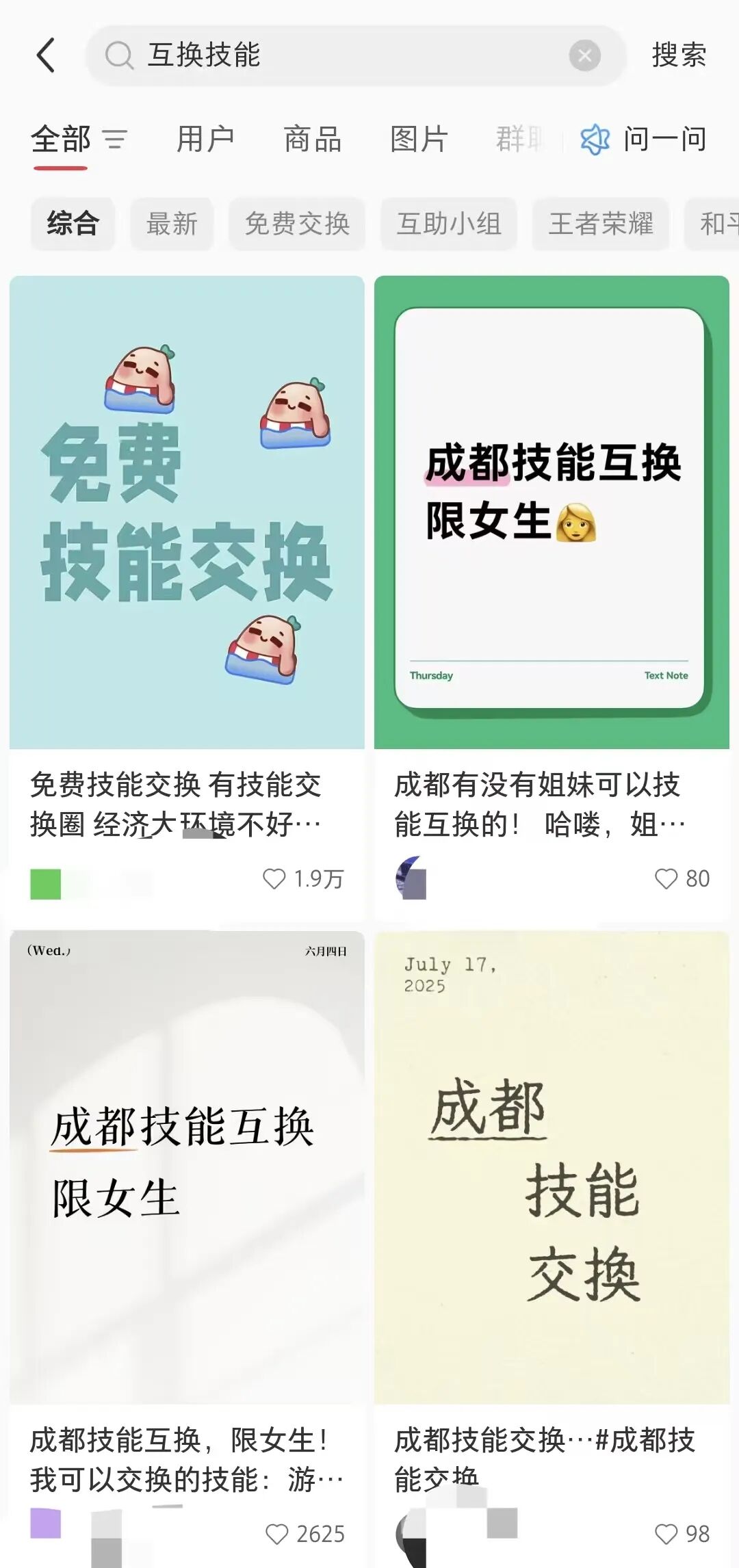The width and height of the screenshot is (739, 1568).
Task: Tap the 搜索 button
Action: coord(678,55)
